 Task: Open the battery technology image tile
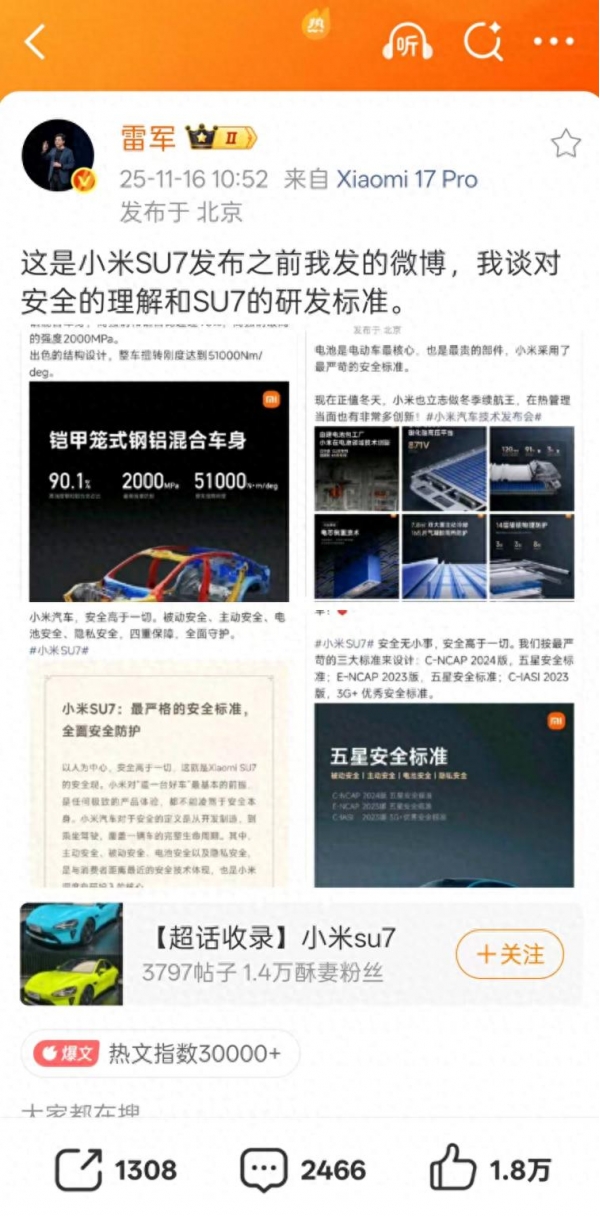click(444, 512)
